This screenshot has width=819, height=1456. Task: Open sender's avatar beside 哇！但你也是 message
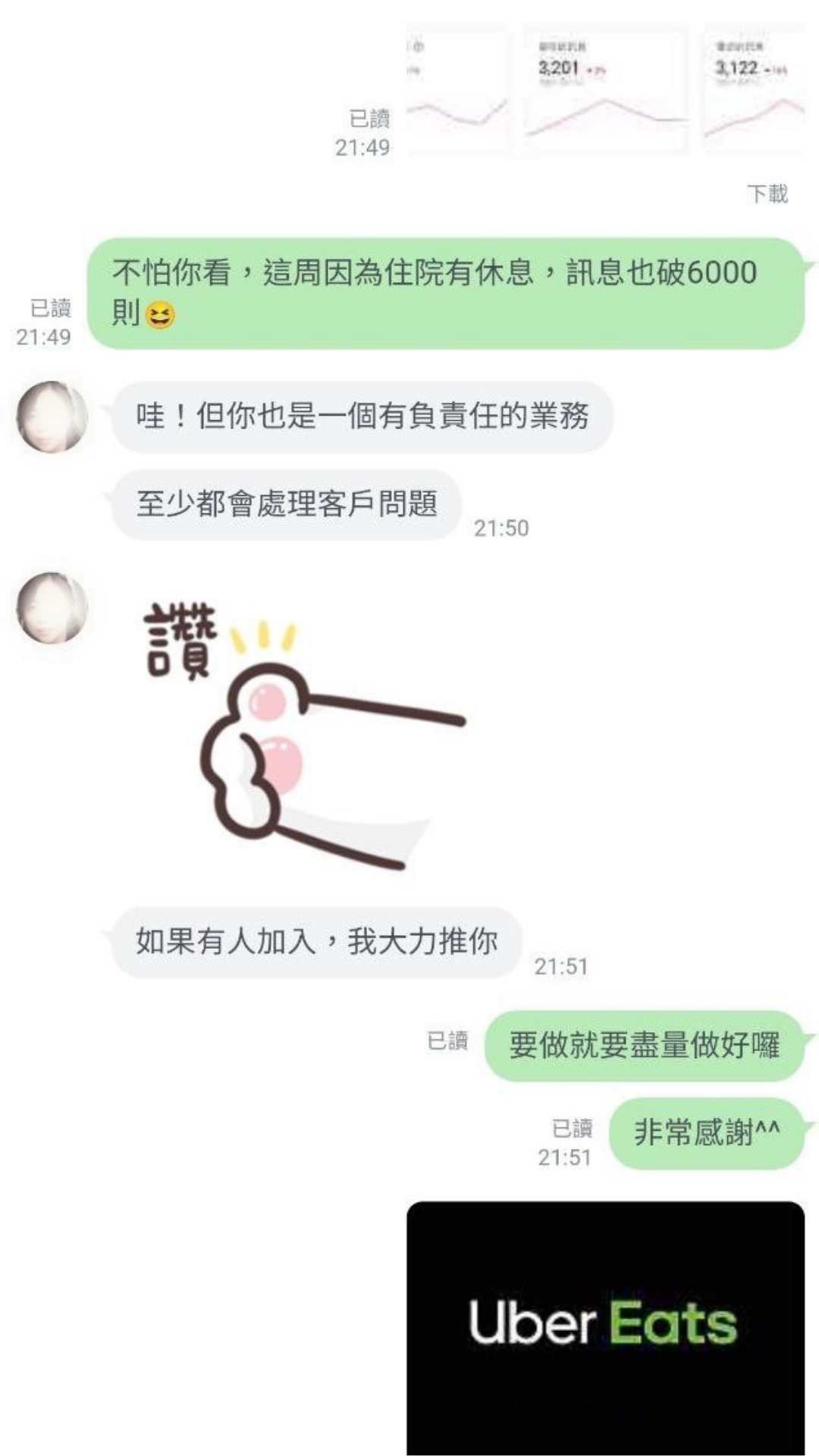(x=52, y=416)
